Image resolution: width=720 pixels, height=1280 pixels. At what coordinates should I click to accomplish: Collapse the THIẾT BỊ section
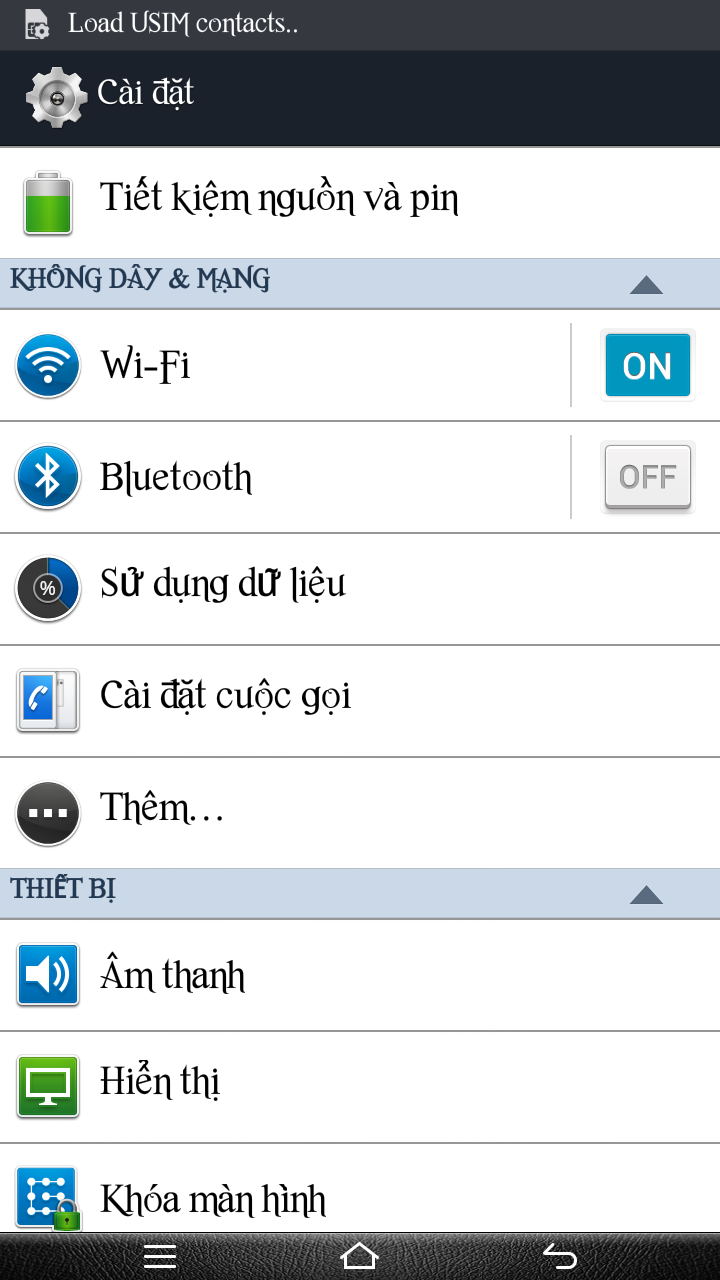647,893
